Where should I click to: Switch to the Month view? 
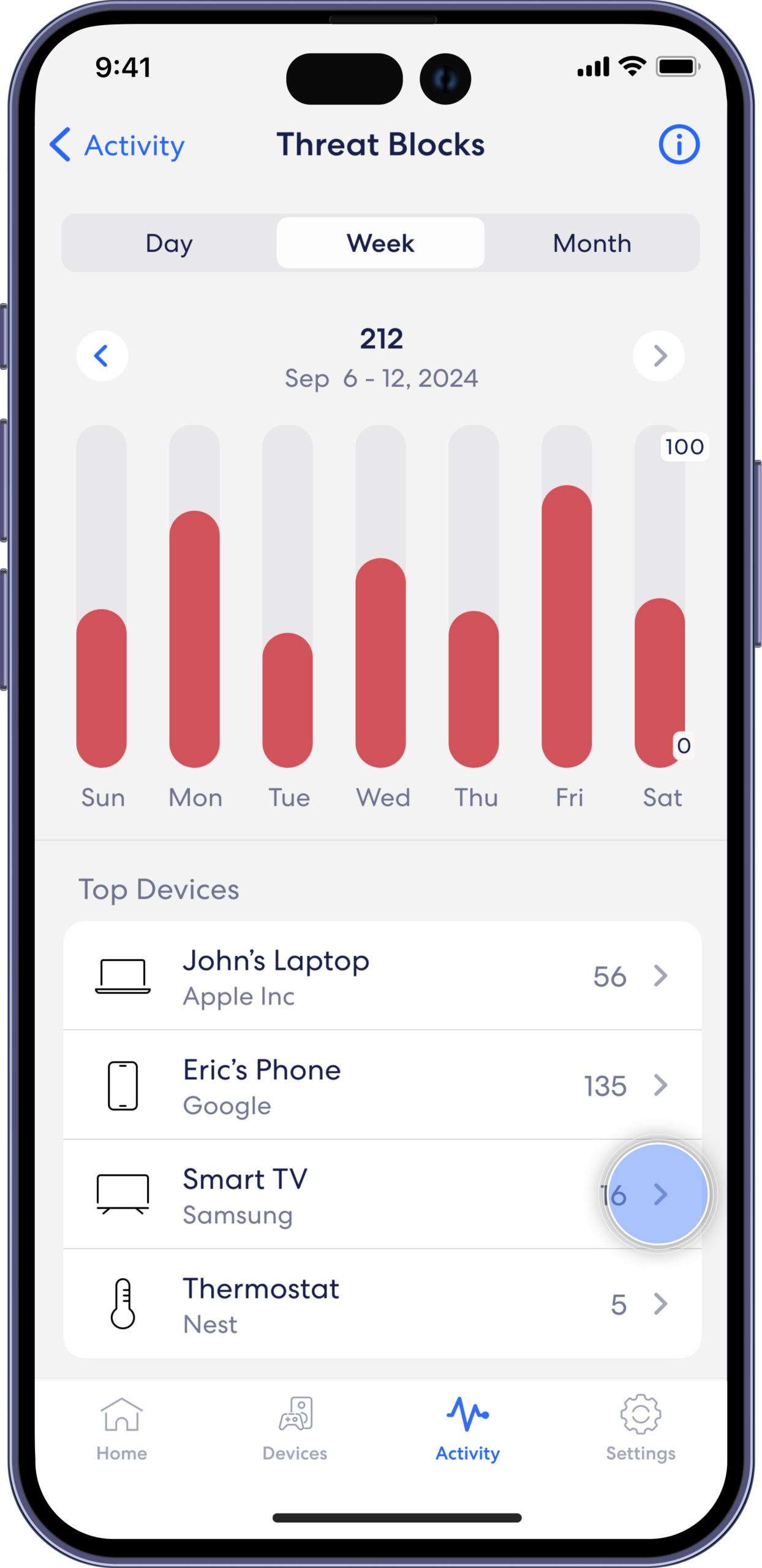(592, 243)
